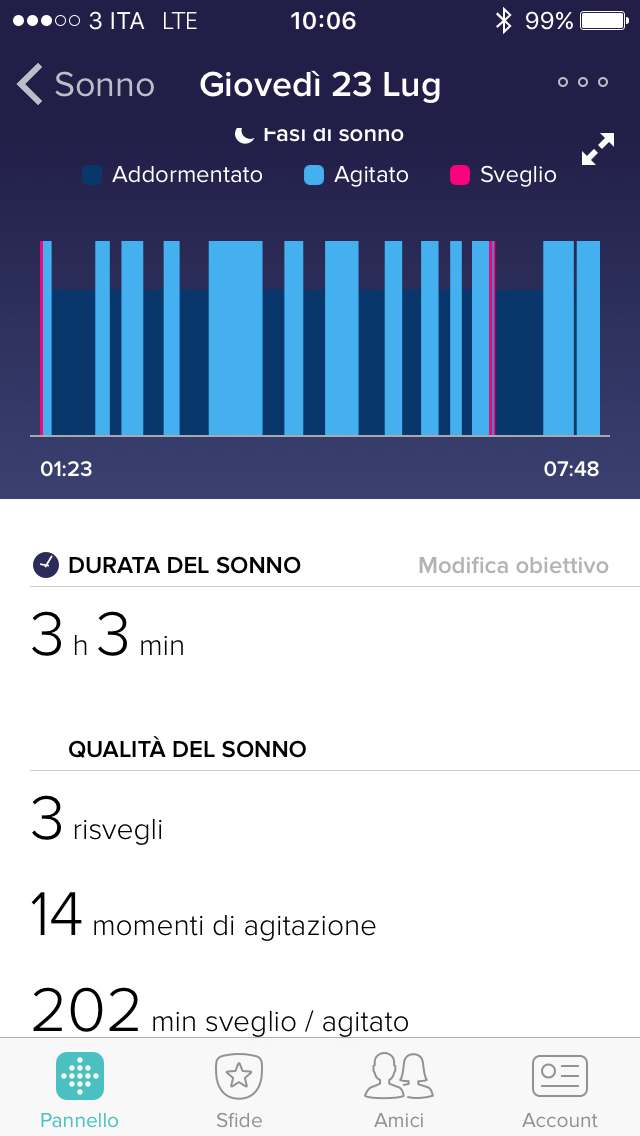Select the Account tab
The height and width of the screenshot is (1136, 640).
coord(560,1090)
